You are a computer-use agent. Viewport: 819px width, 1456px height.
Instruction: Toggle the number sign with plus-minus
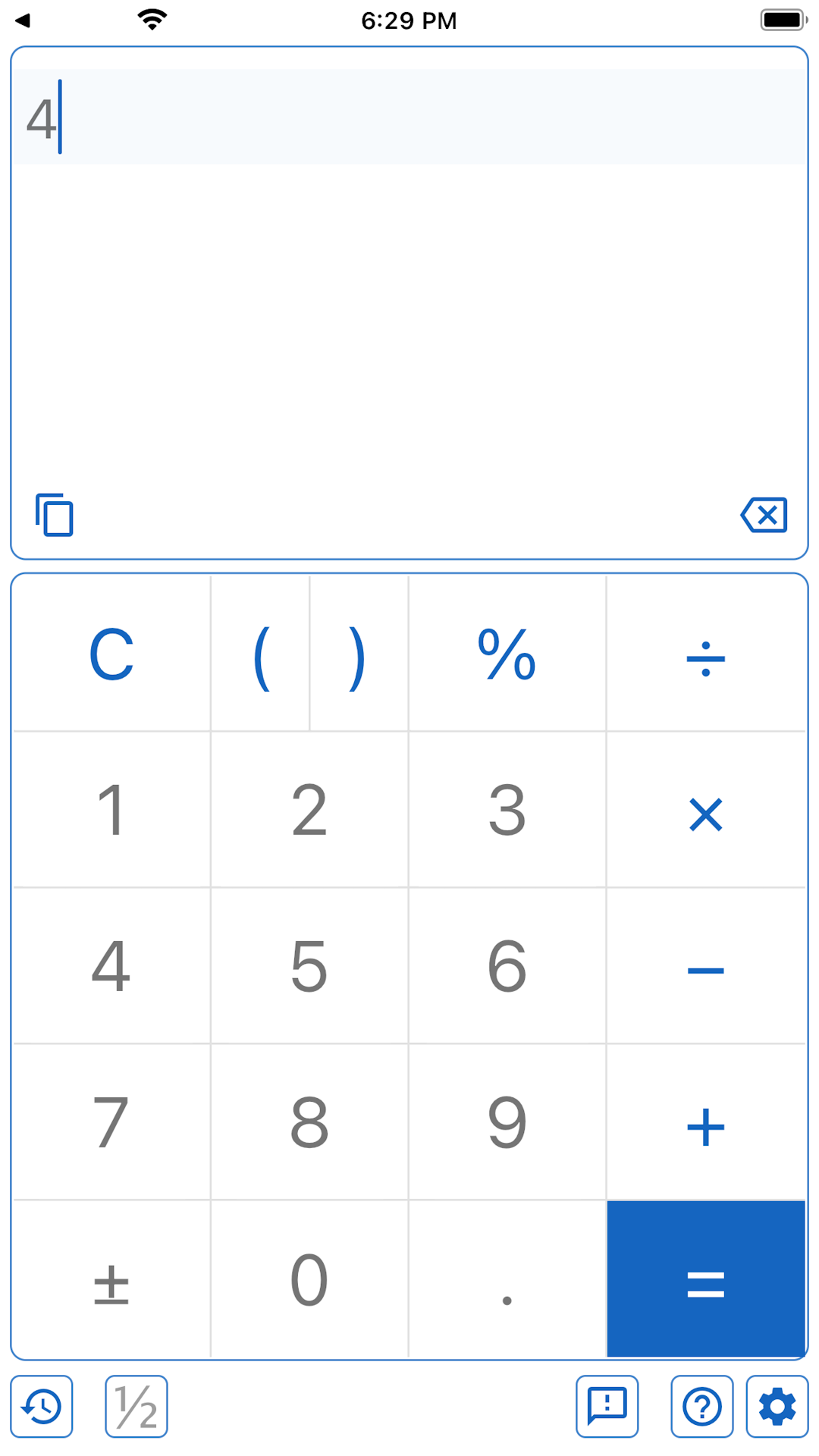point(111,1282)
